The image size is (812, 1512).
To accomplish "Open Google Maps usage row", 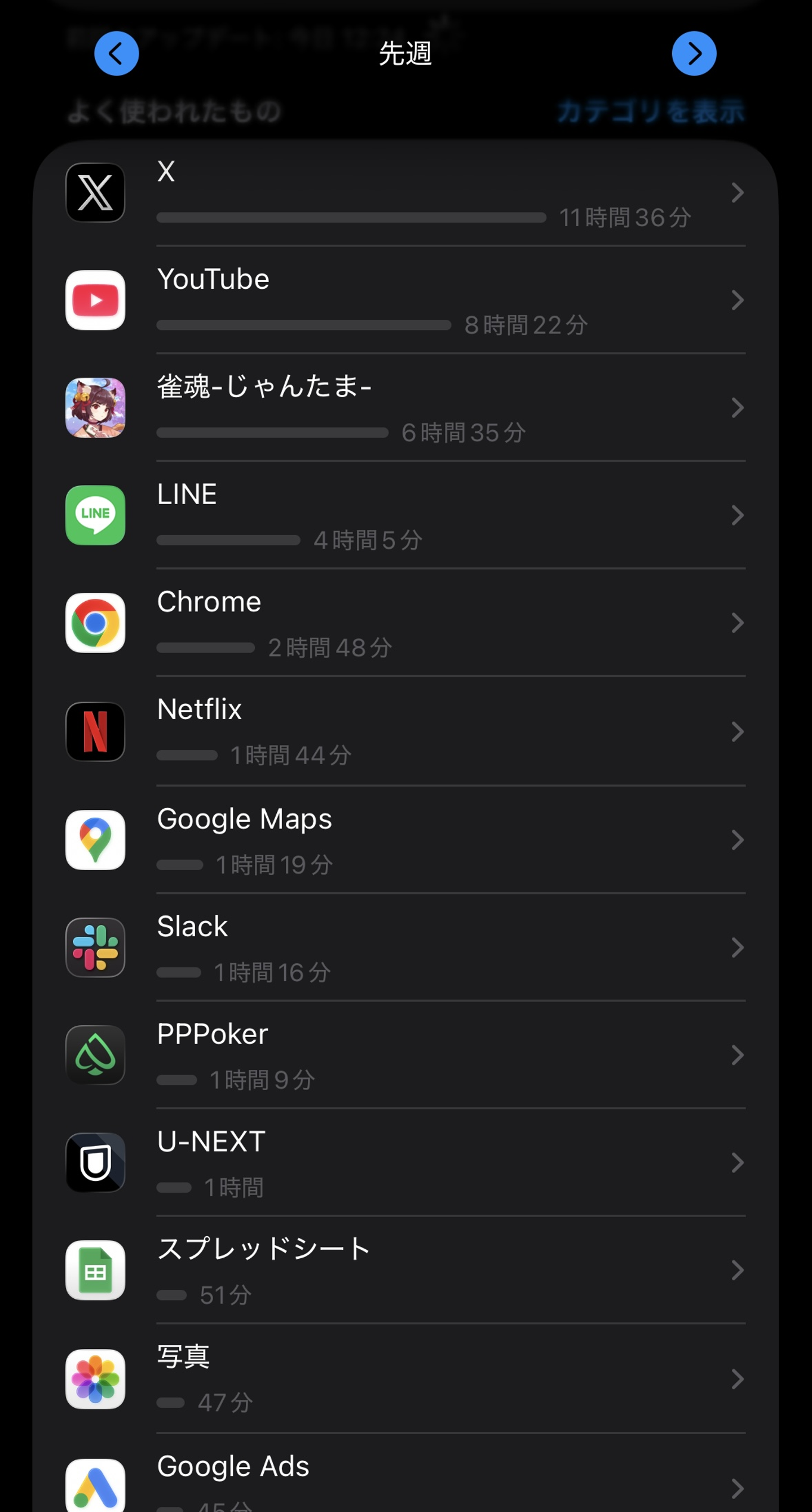I will tap(405, 840).
